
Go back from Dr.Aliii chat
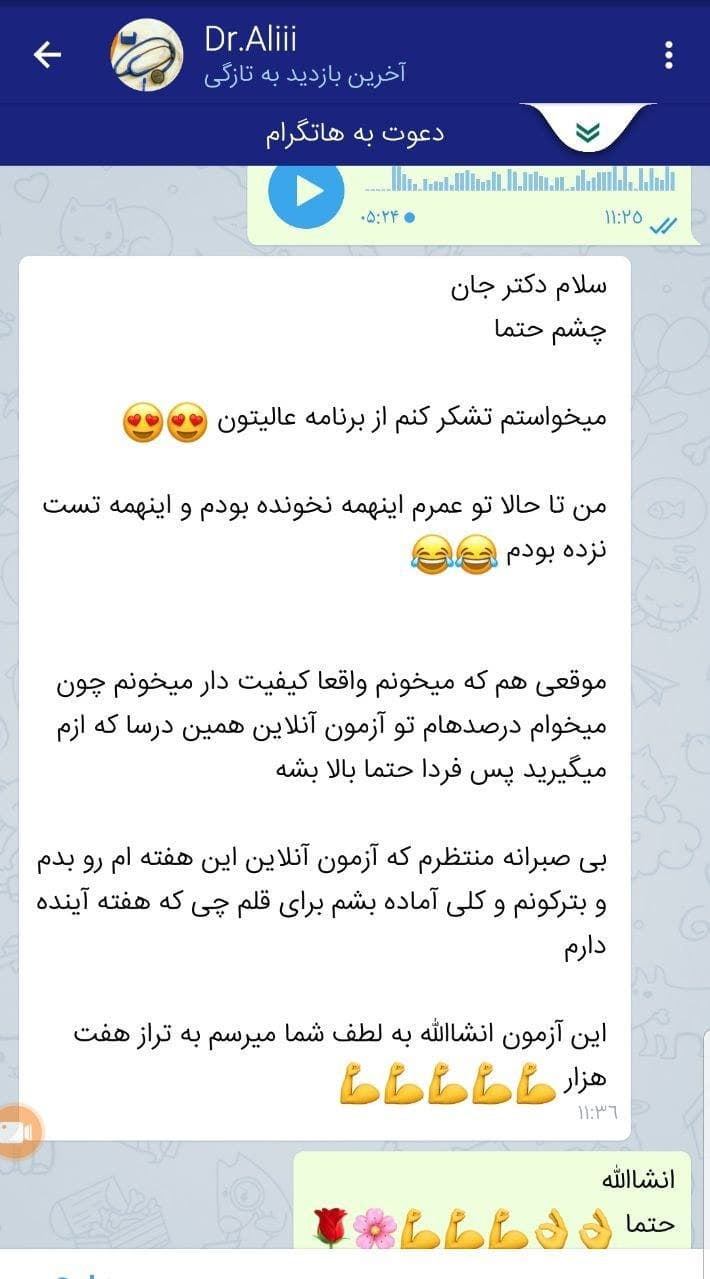tap(47, 55)
